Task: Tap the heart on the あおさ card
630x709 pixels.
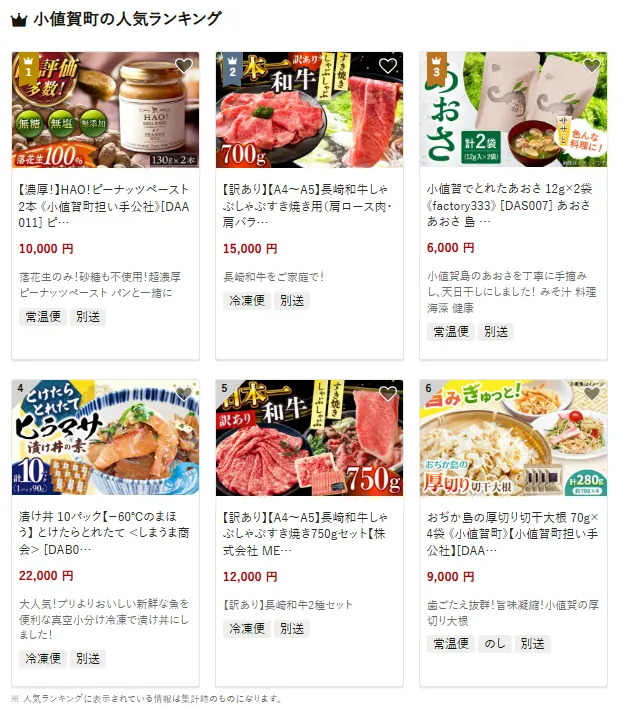Action: pos(591,66)
